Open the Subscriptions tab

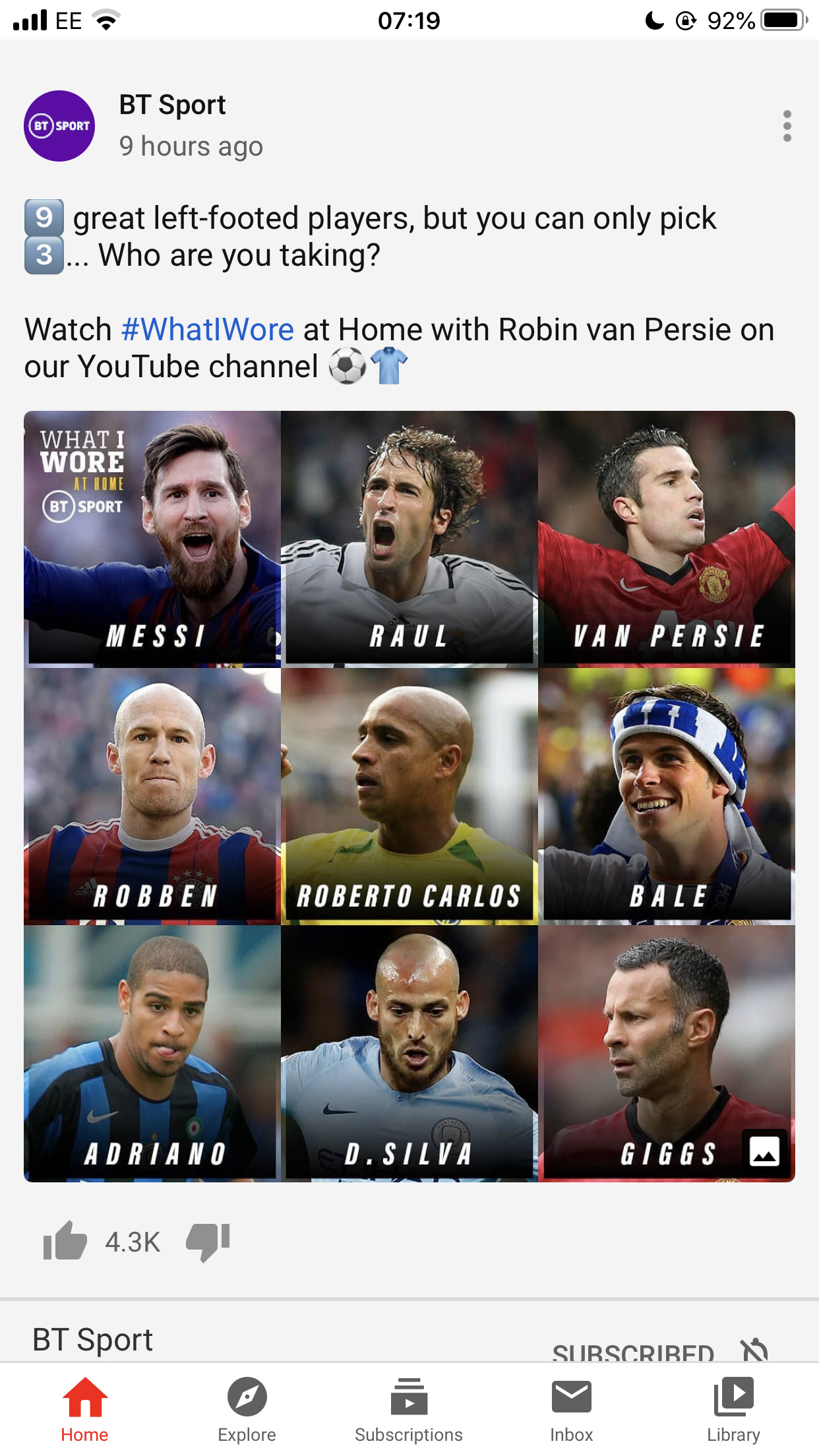point(409,1410)
